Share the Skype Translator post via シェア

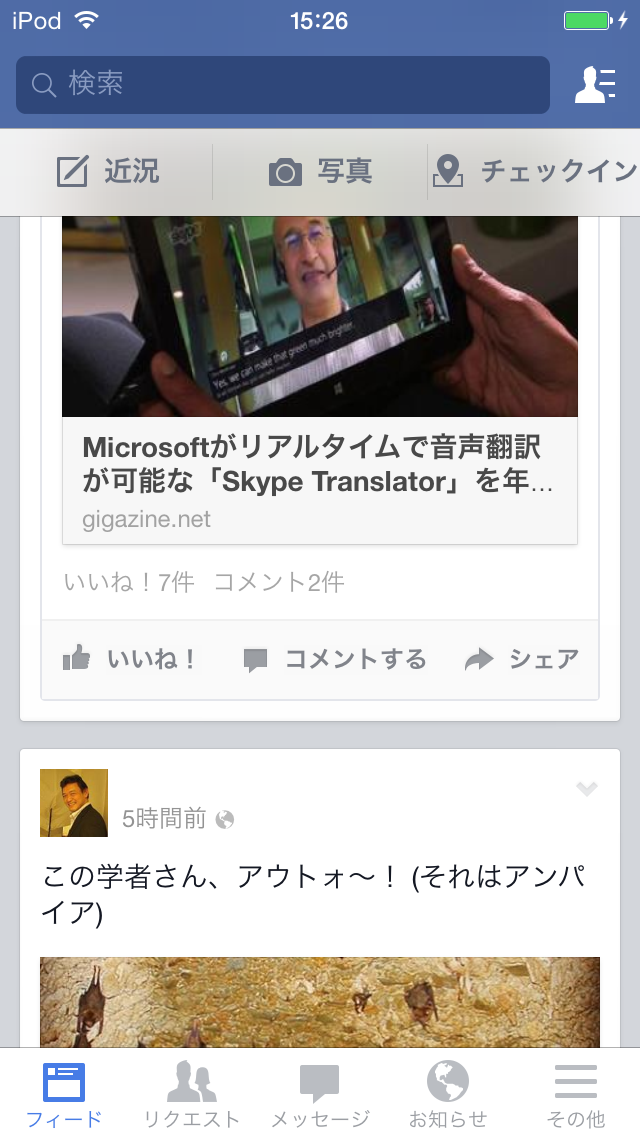point(522,659)
